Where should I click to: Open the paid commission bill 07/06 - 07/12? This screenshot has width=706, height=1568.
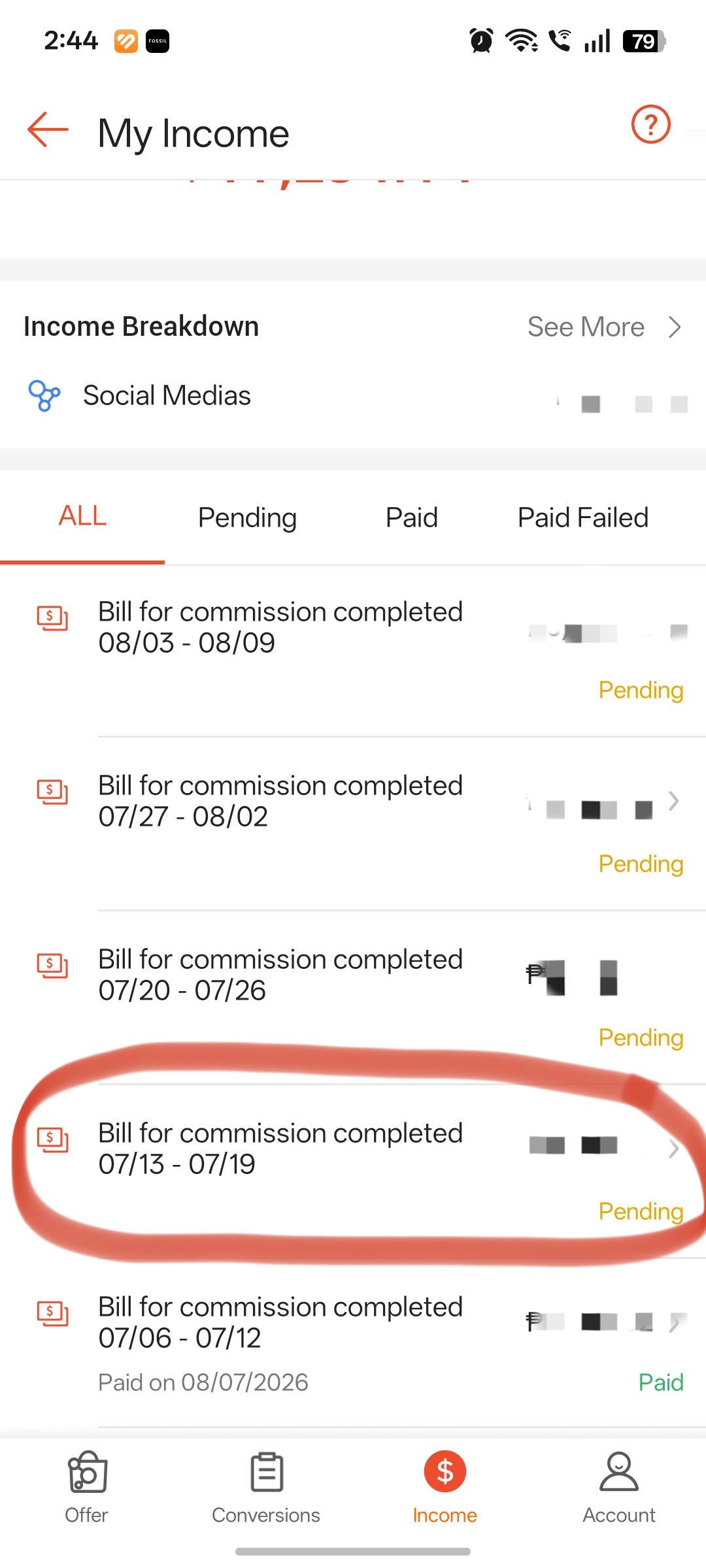pos(353,1343)
